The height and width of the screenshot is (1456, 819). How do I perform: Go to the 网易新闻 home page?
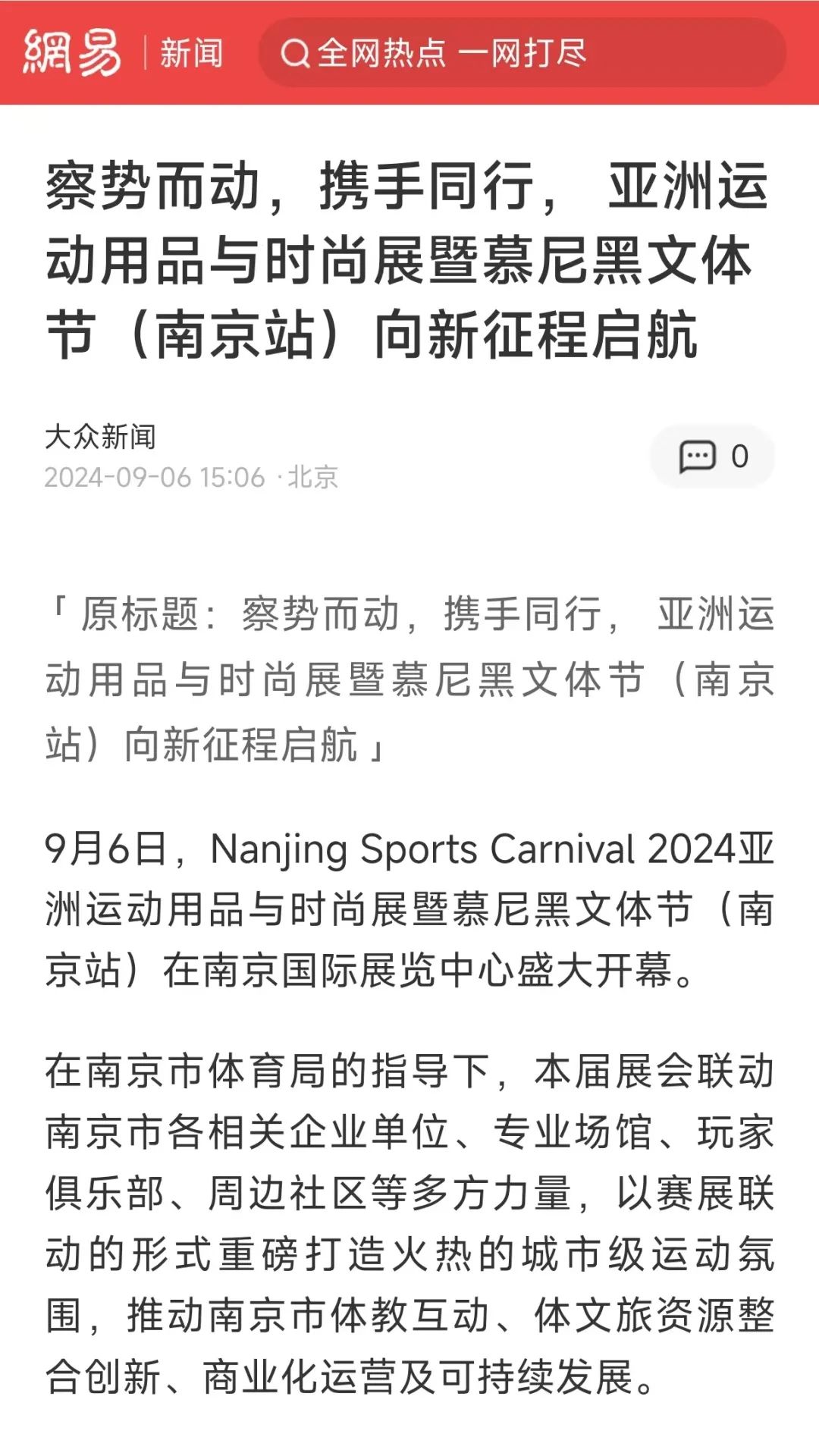pos(123,53)
